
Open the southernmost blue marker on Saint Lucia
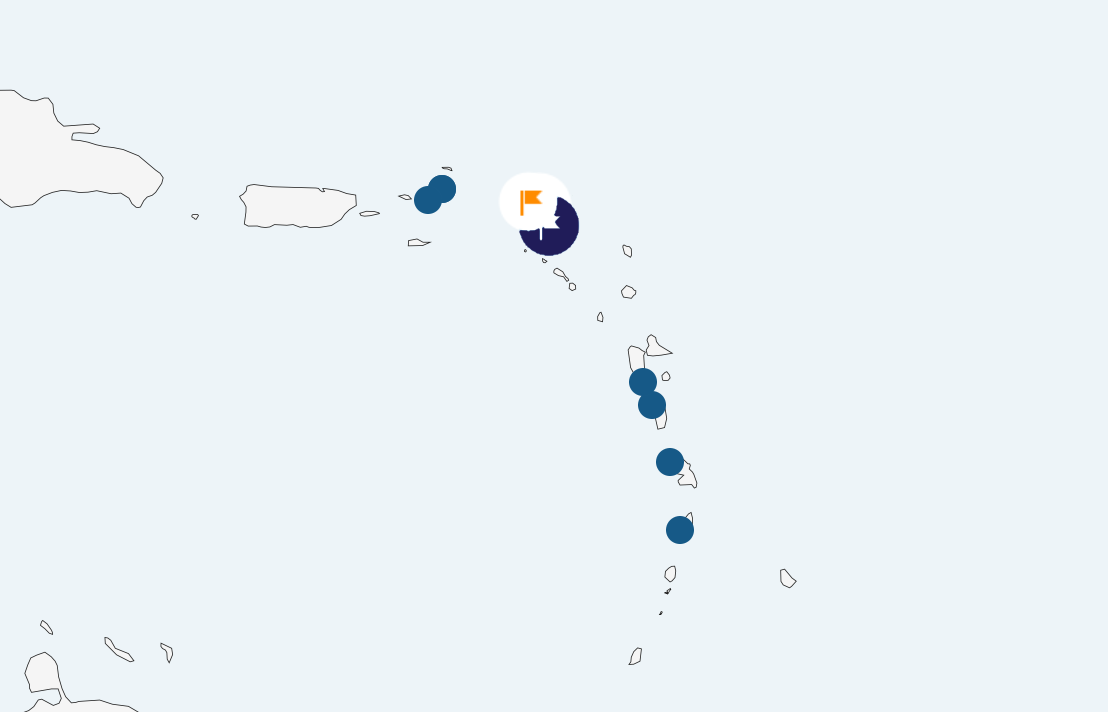(680, 530)
